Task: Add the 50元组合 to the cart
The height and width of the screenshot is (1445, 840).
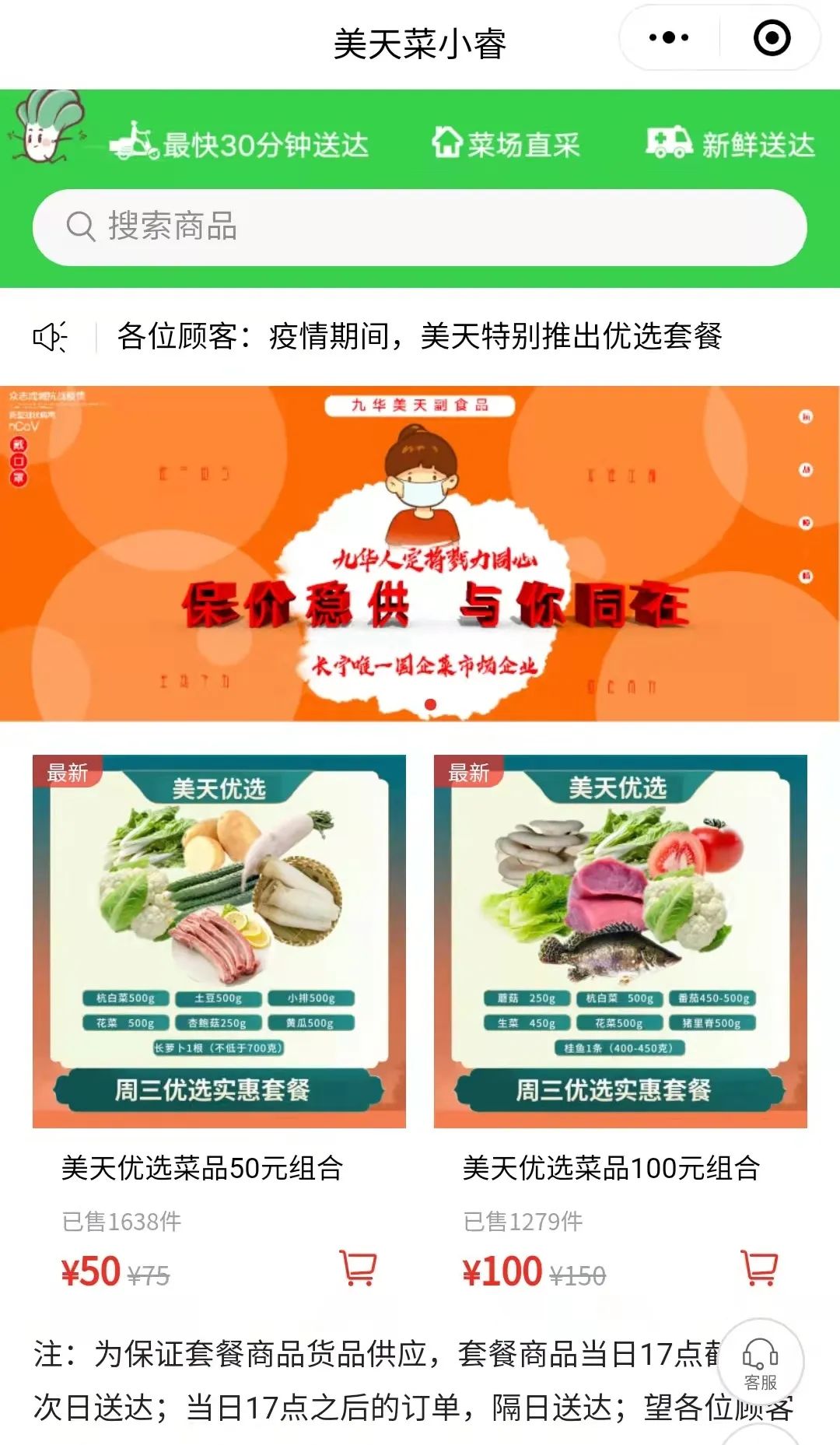Action: tap(359, 1268)
